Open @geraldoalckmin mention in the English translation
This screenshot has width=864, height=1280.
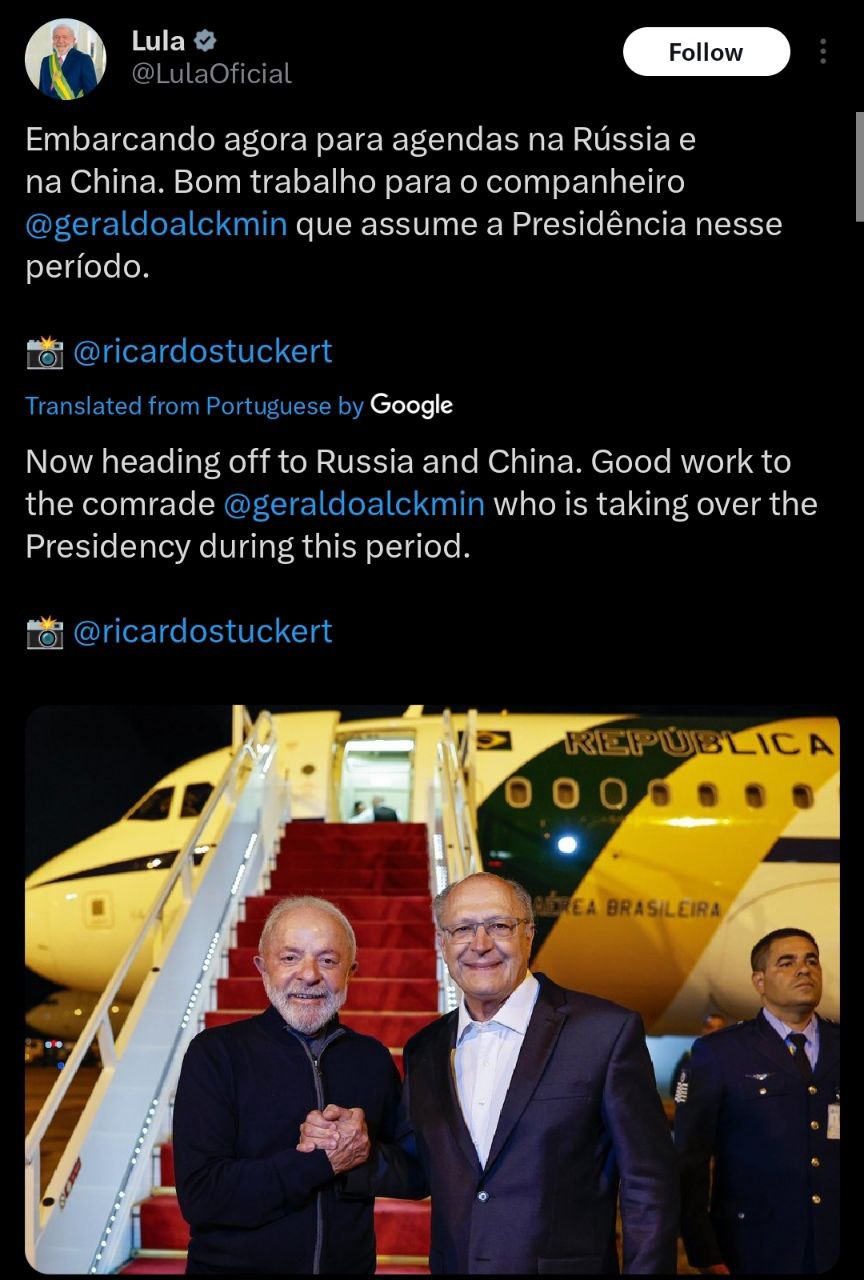coord(354,504)
